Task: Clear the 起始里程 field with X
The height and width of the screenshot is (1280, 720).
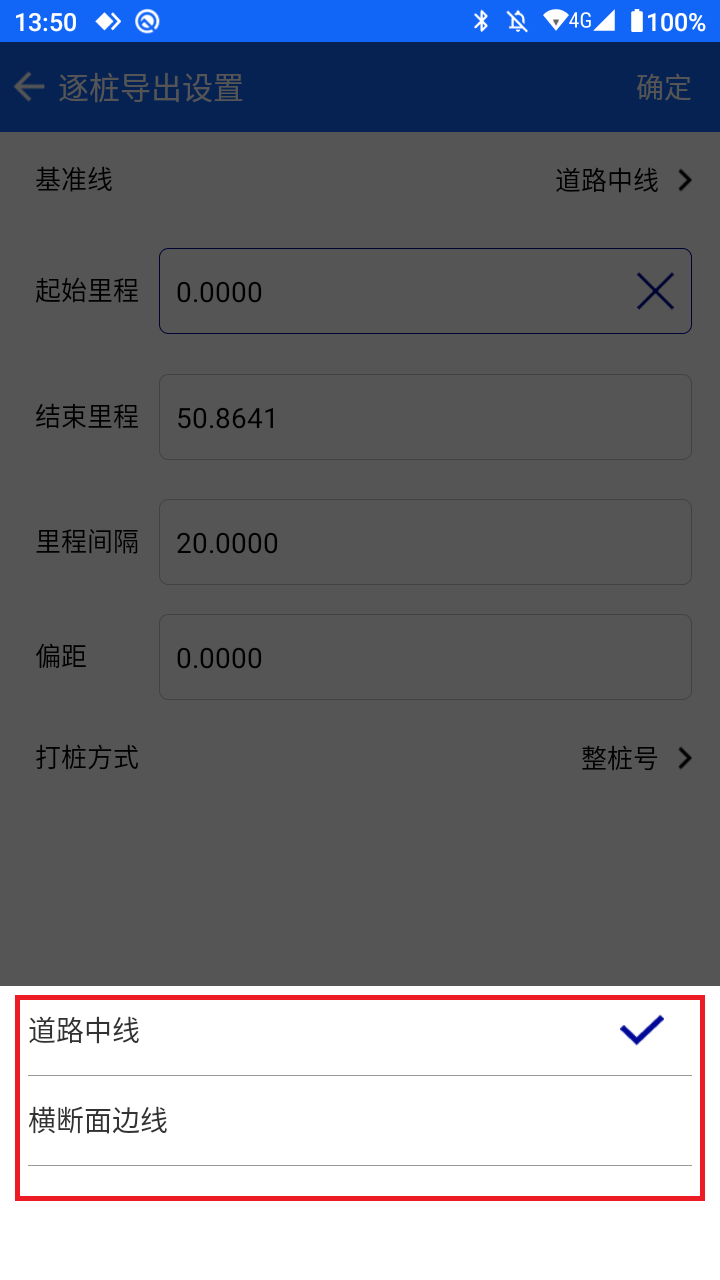Action: 655,291
